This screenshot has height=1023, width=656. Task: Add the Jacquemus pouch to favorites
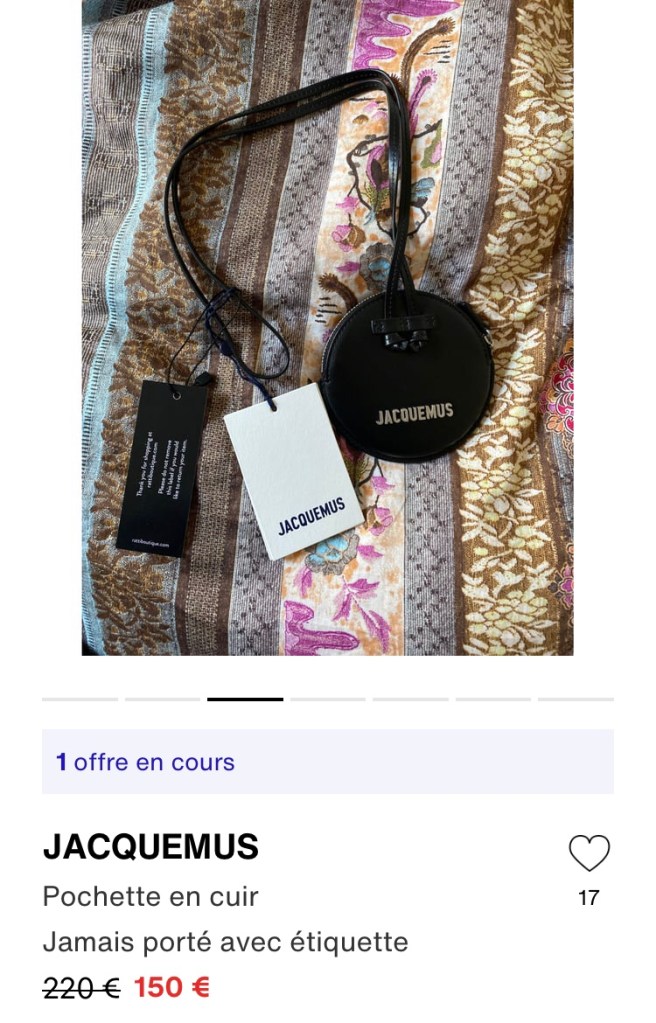[x=589, y=853]
